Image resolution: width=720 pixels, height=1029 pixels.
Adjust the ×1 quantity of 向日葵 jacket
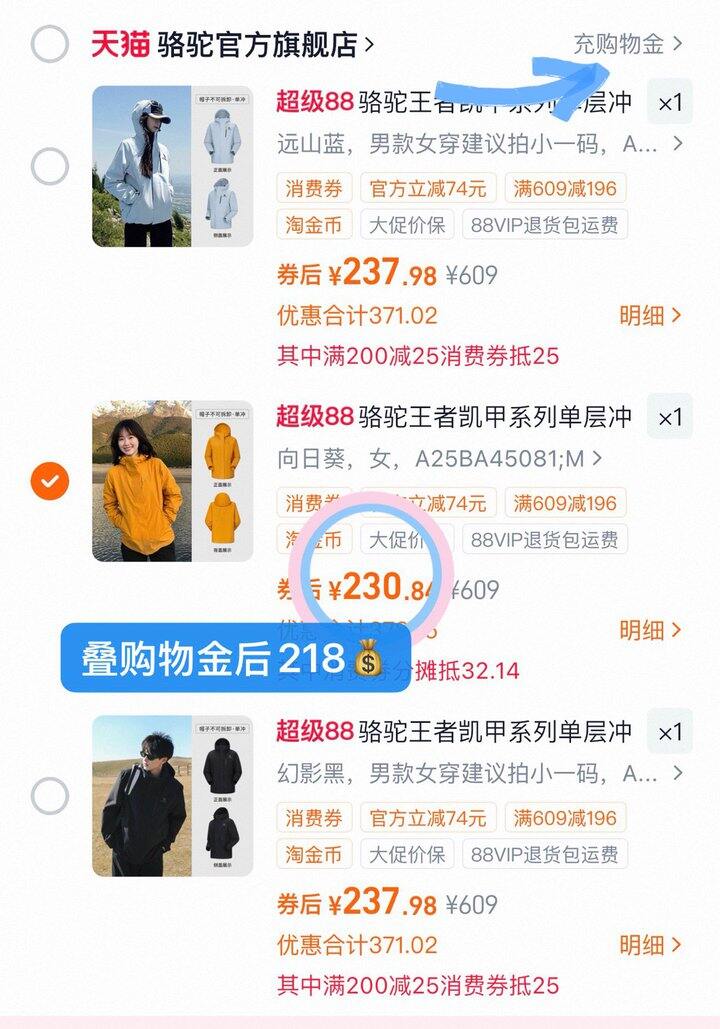[669, 418]
